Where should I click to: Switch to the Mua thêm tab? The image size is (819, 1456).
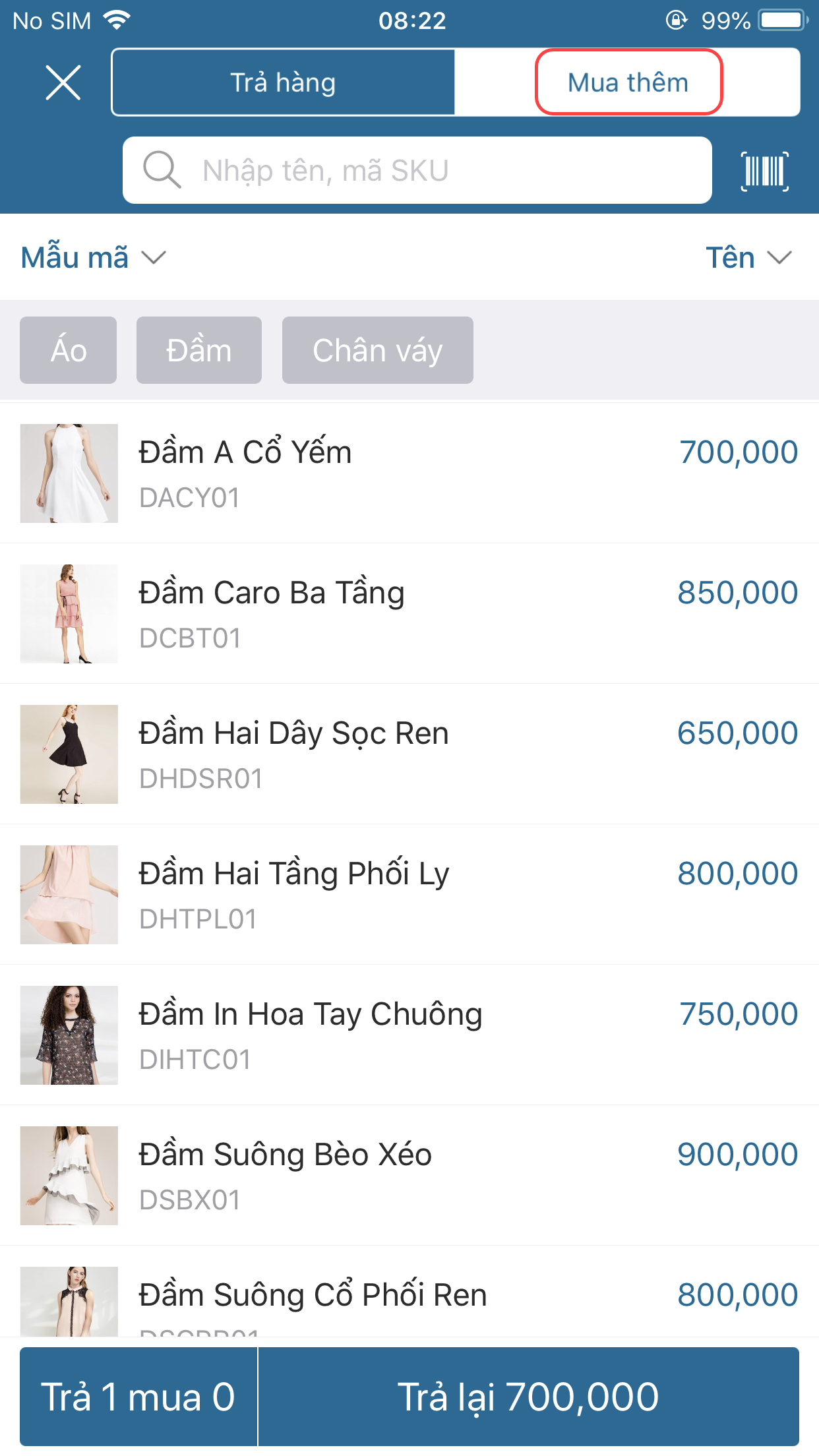click(x=628, y=82)
